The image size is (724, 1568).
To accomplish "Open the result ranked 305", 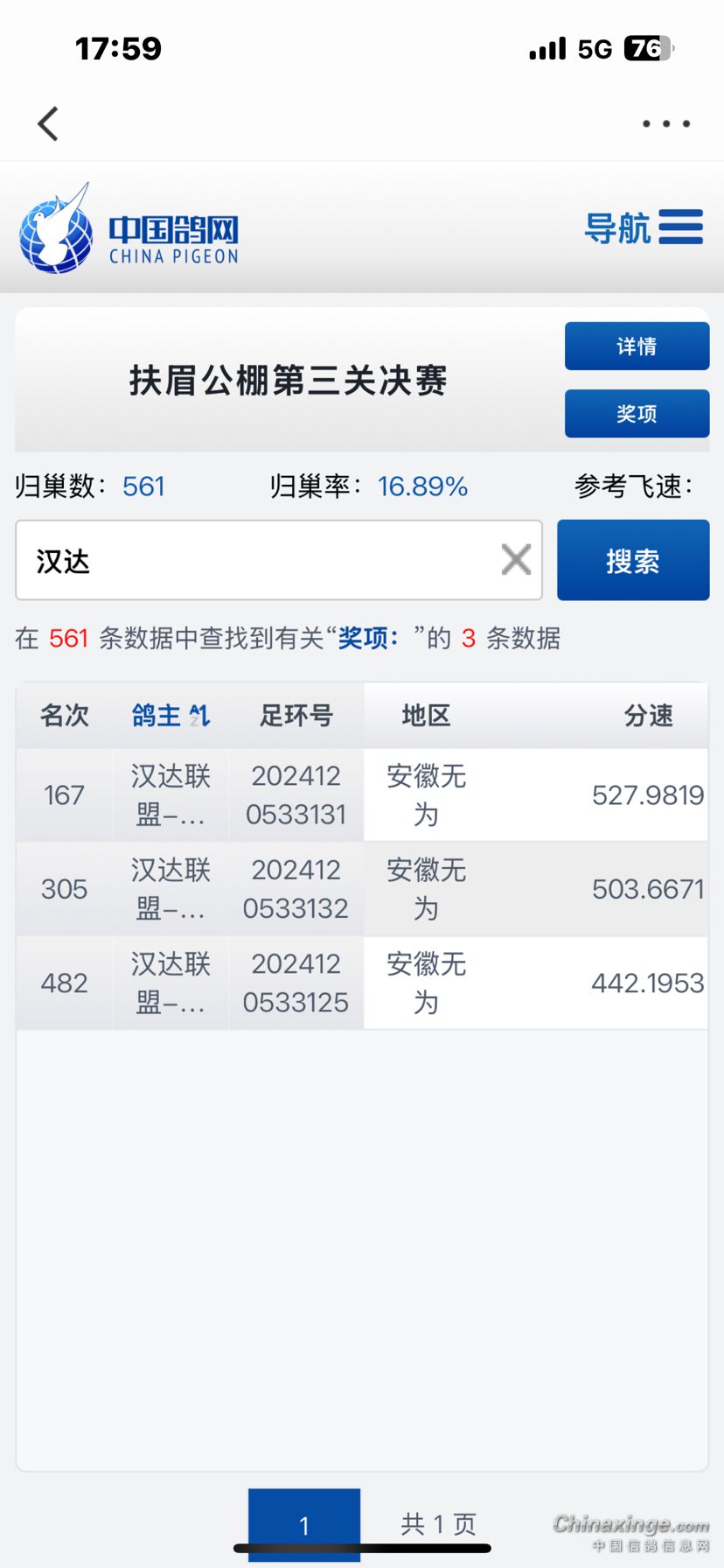I will pos(65,890).
